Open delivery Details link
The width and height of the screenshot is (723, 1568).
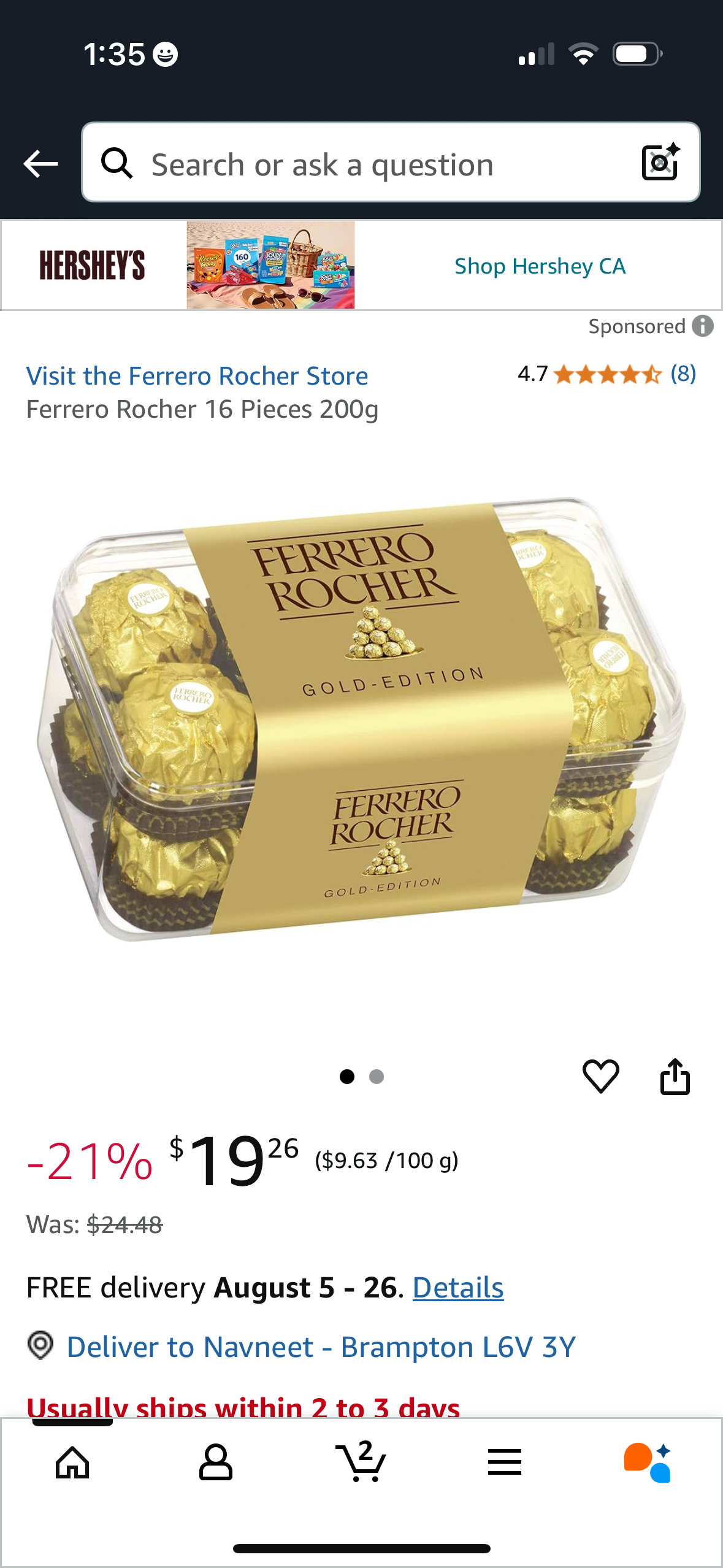point(458,1287)
